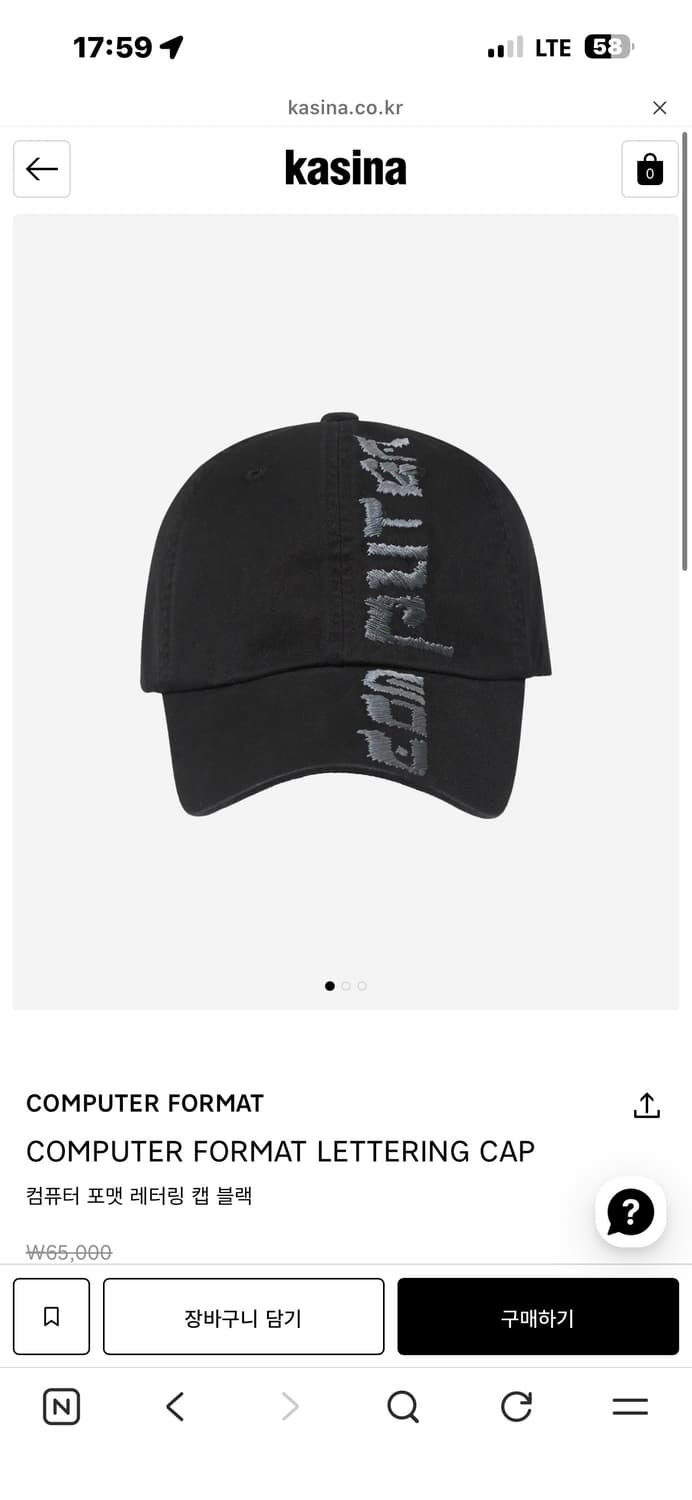Buy now with 구매하기
Image resolution: width=692 pixels, height=1500 pixels.
point(538,1316)
